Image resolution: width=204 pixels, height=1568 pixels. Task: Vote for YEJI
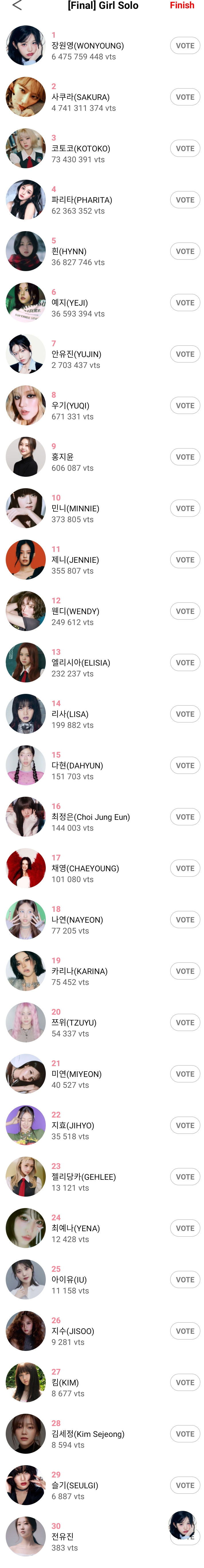185,303
